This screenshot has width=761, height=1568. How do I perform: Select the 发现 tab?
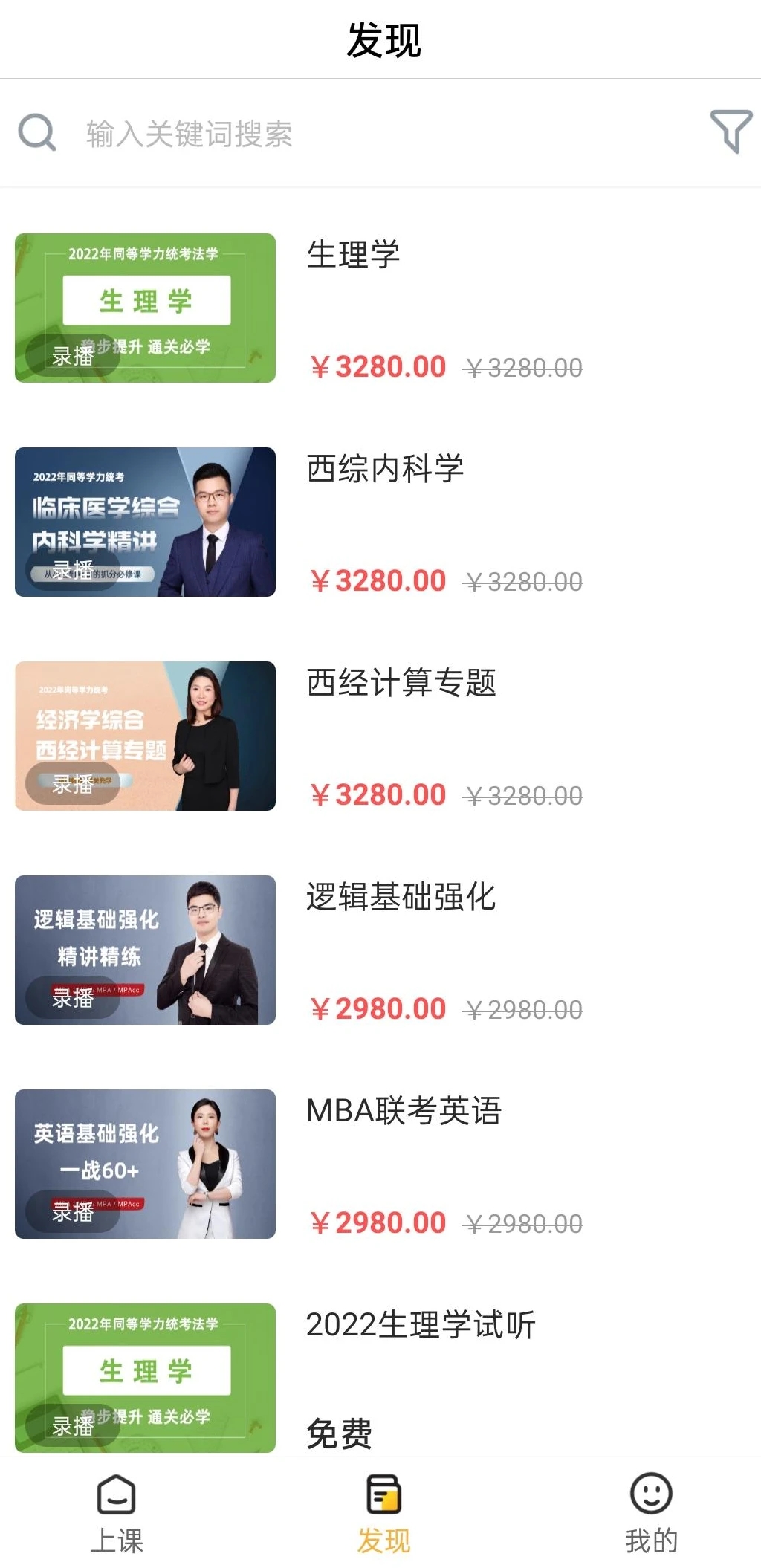coord(383,1513)
